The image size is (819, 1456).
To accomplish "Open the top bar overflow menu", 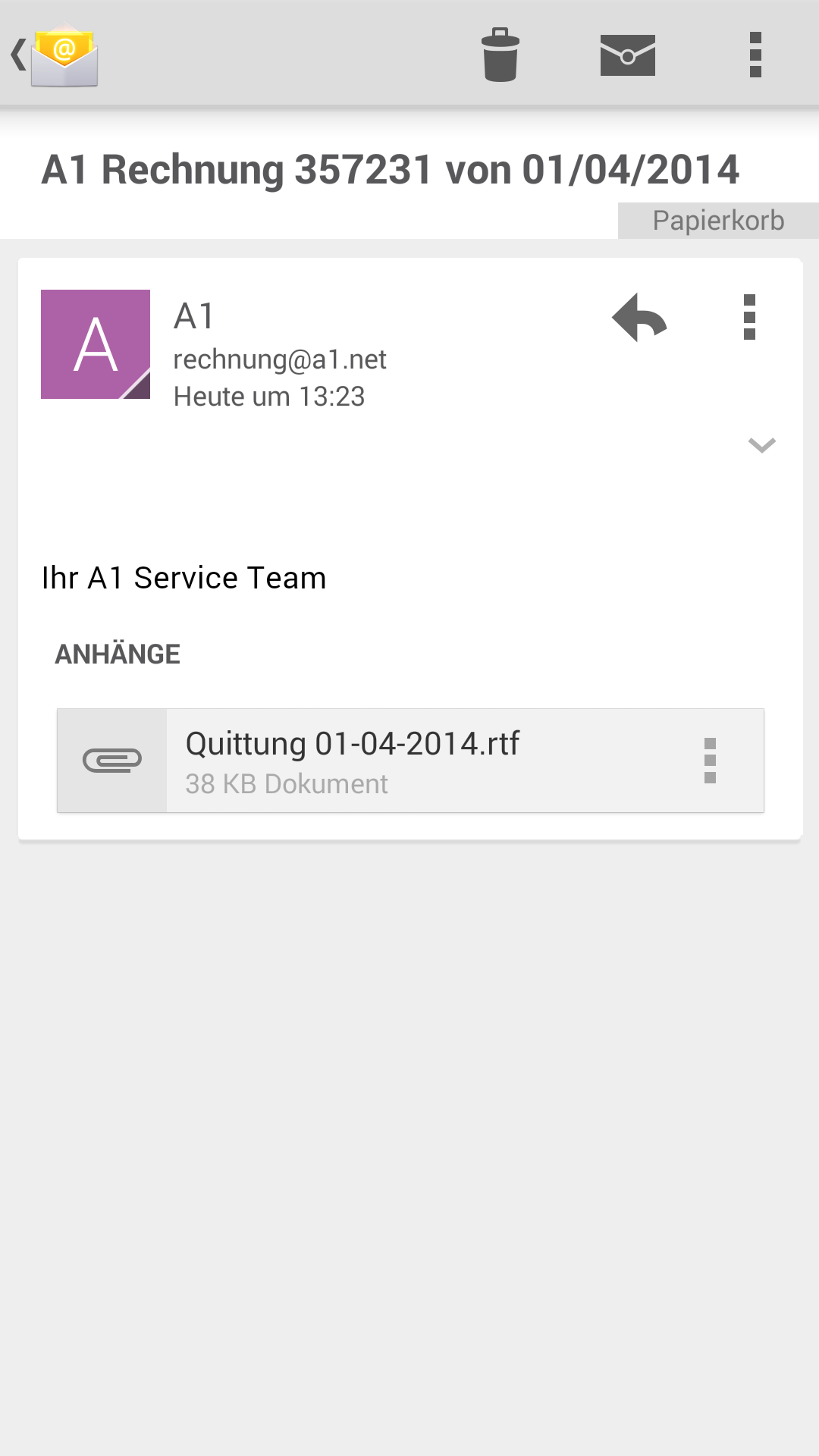I will 755,55.
